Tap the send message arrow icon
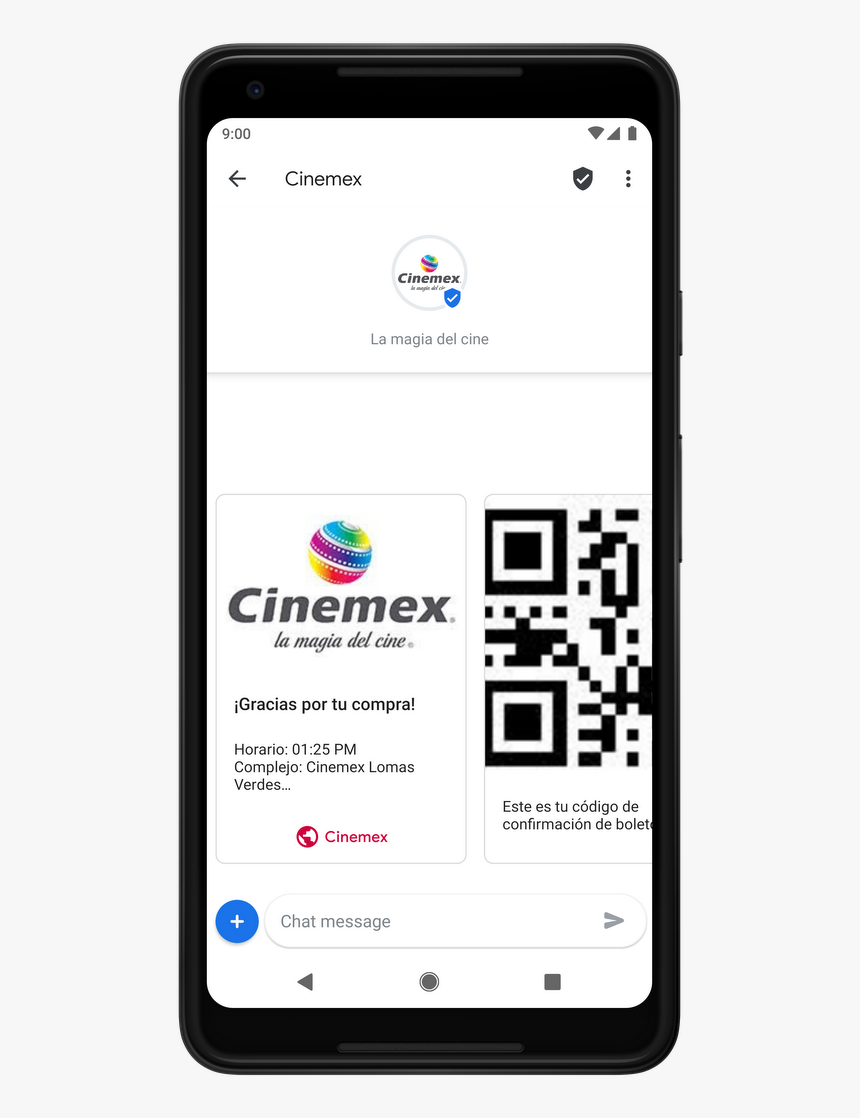This screenshot has width=860, height=1118. pyautogui.click(x=614, y=921)
